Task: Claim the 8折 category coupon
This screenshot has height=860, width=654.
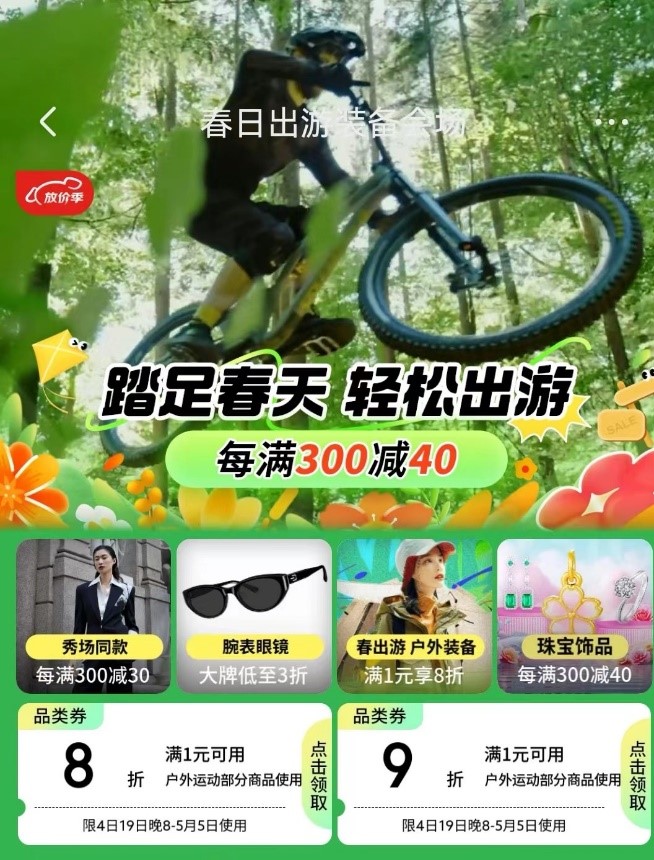Action: 318,775
